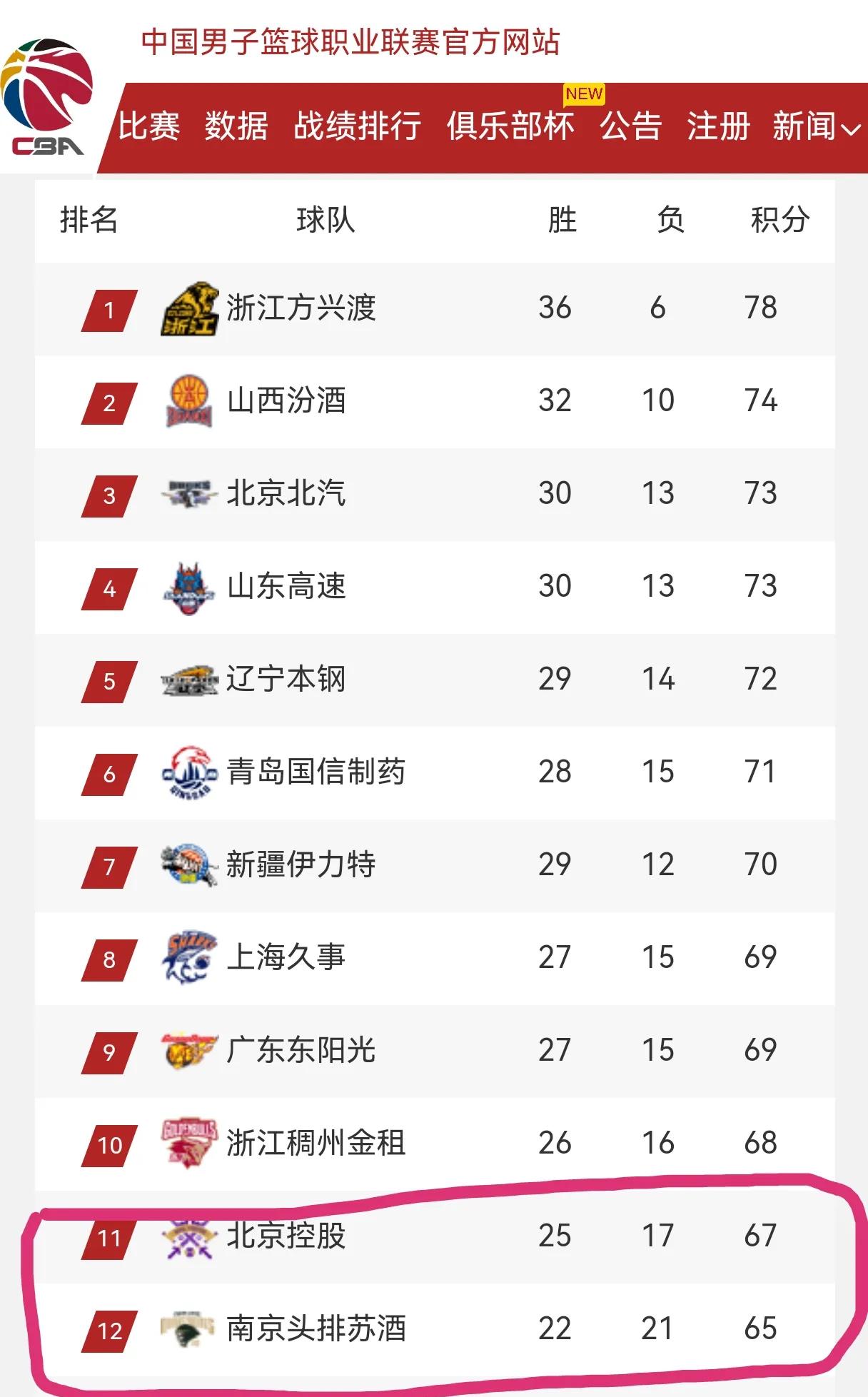Open the 新疆伊力特 team page

tap(301, 865)
